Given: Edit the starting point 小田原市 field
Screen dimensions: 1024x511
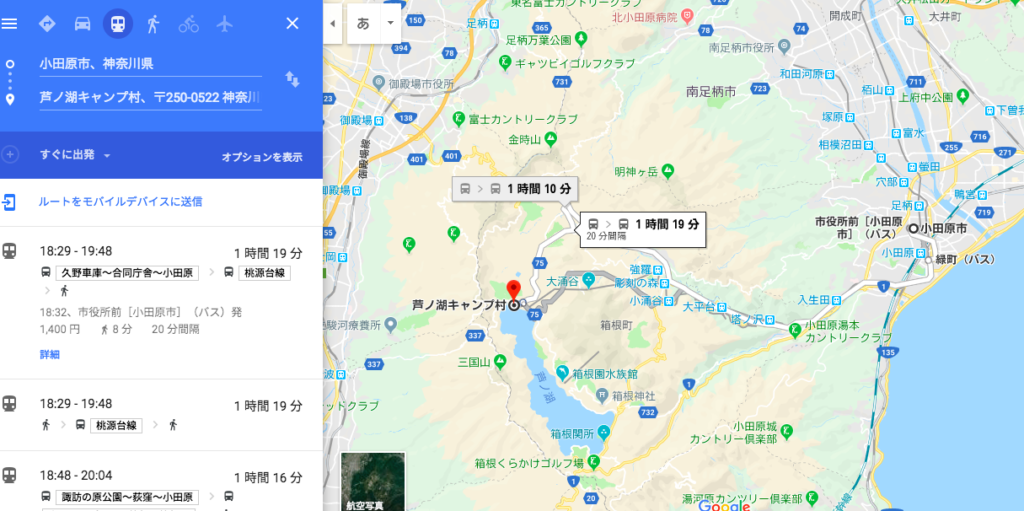Looking at the screenshot, I should tap(150, 63).
